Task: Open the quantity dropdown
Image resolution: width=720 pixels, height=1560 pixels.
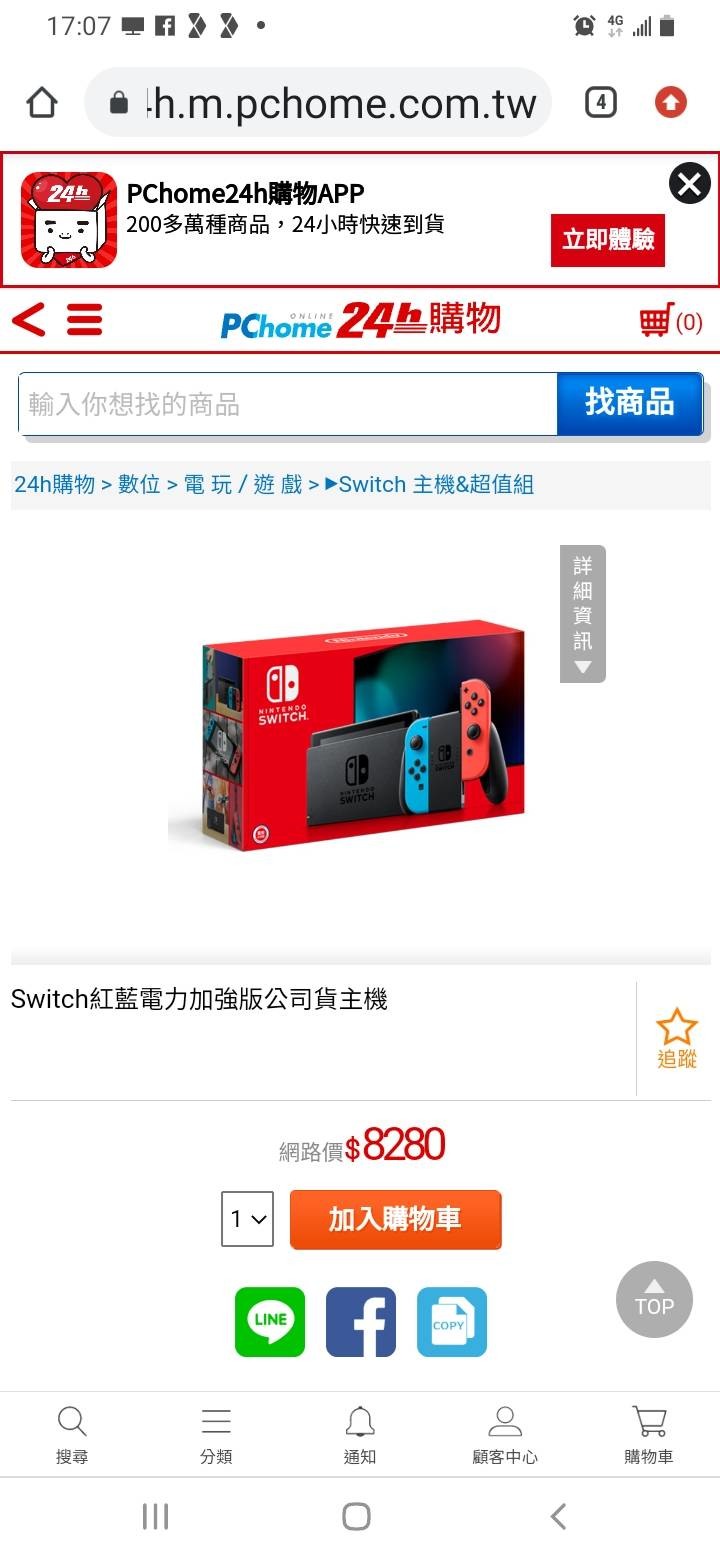Action: pyautogui.click(x=247, y=1219)
